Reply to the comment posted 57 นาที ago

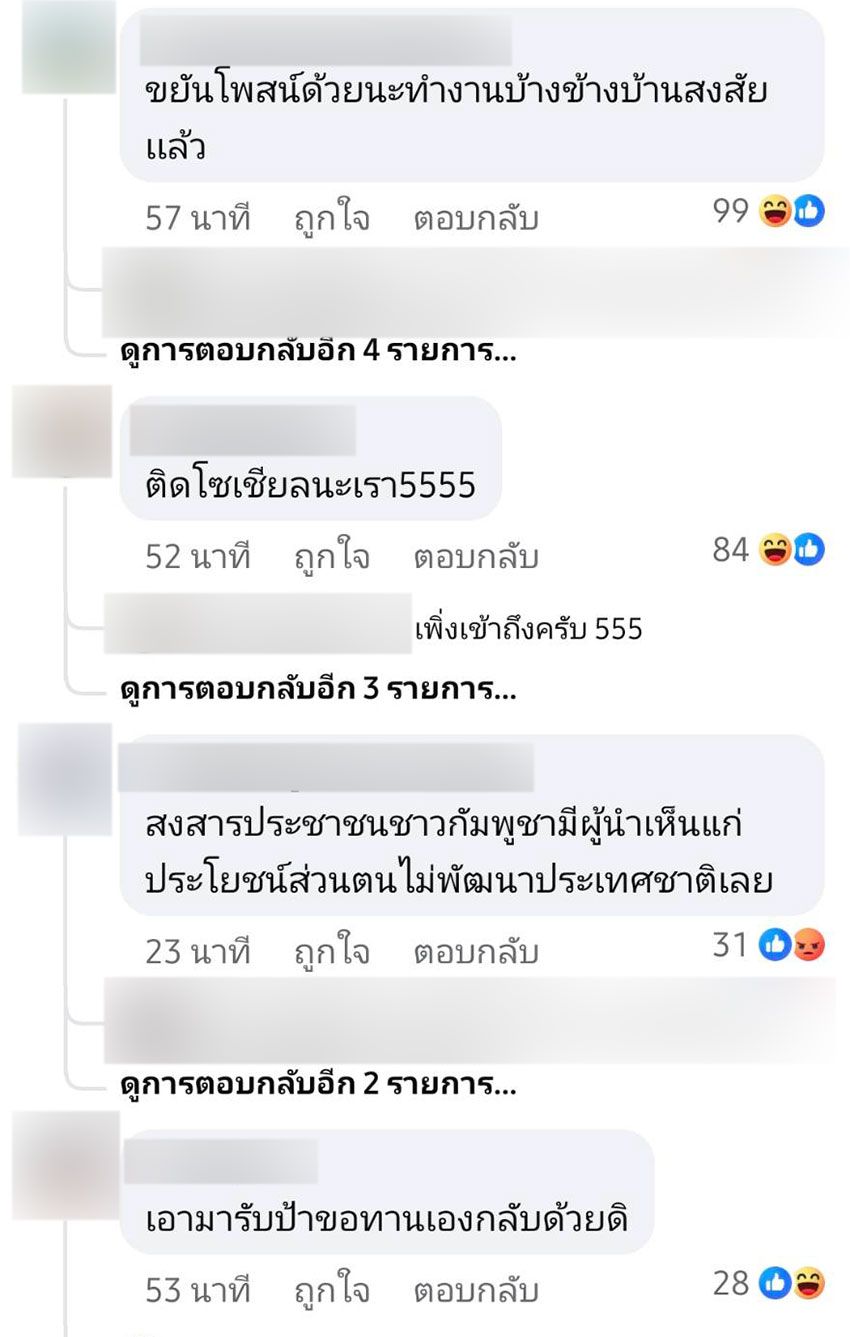pos(475,219)
